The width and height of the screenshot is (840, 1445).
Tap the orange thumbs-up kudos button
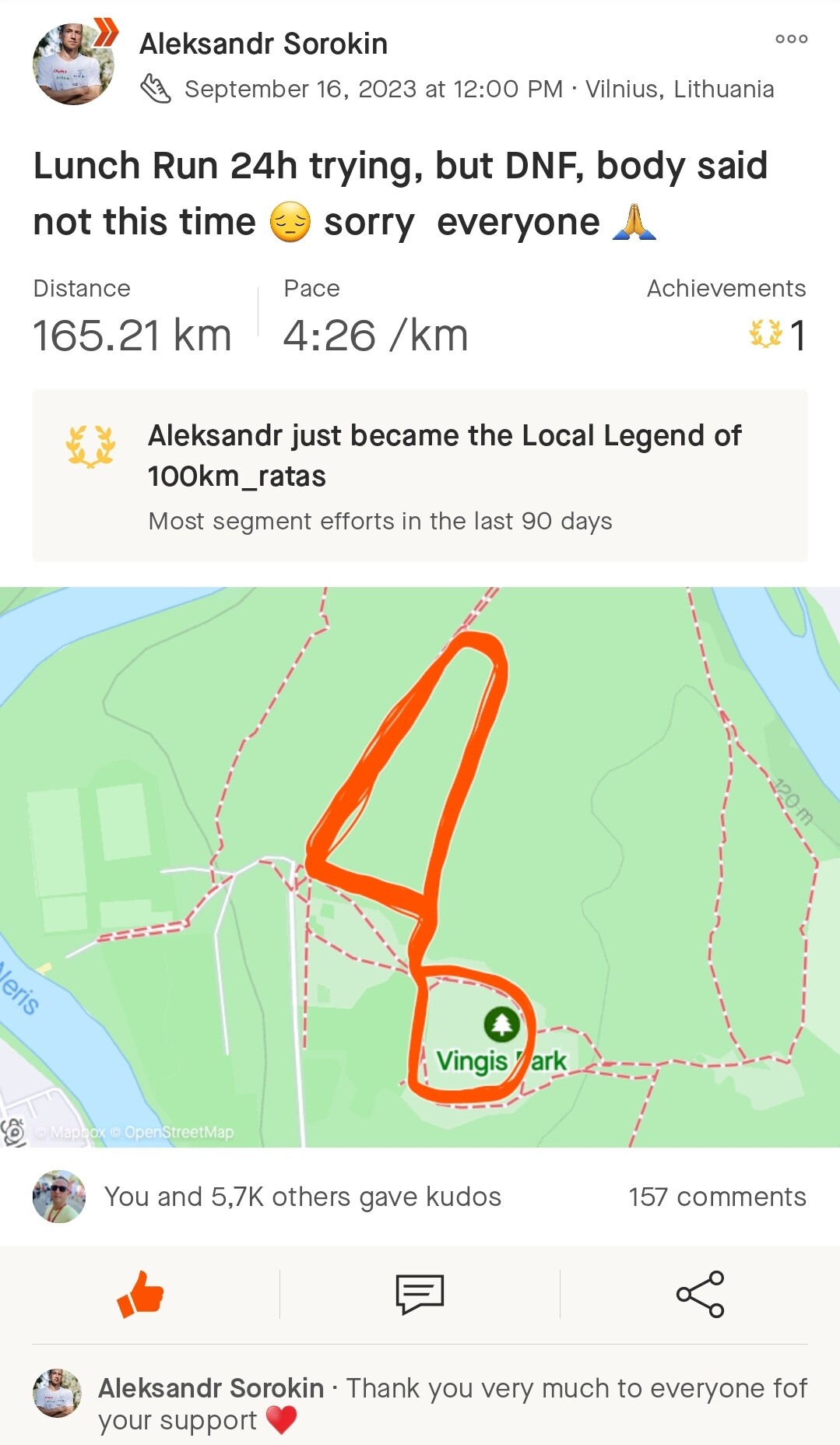pyautogui.click(x=140, y=1294)
